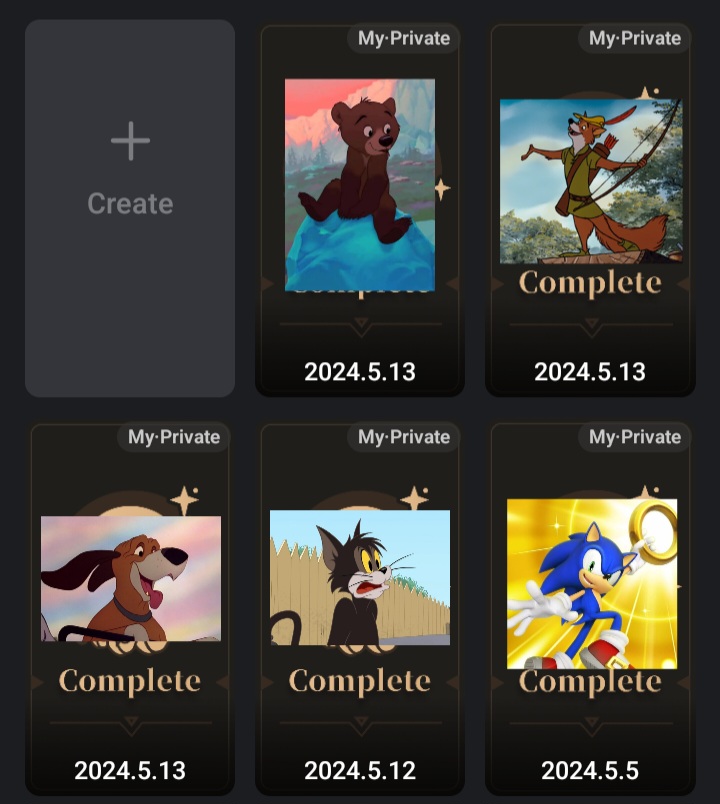This screenshot has width=720, height=804.
Task: Tap the Create new card tile
Action: (130, 208)
